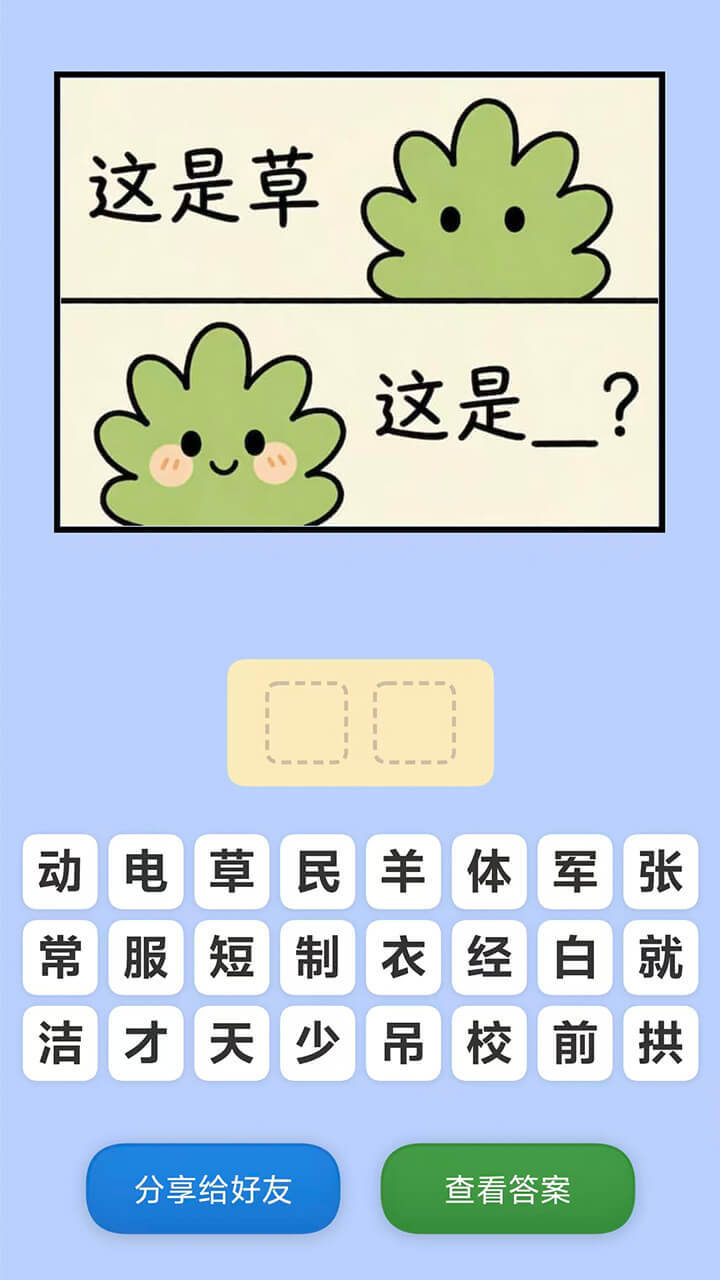Pick the character 短
The image size is (720, 1280).
(231, 958)
